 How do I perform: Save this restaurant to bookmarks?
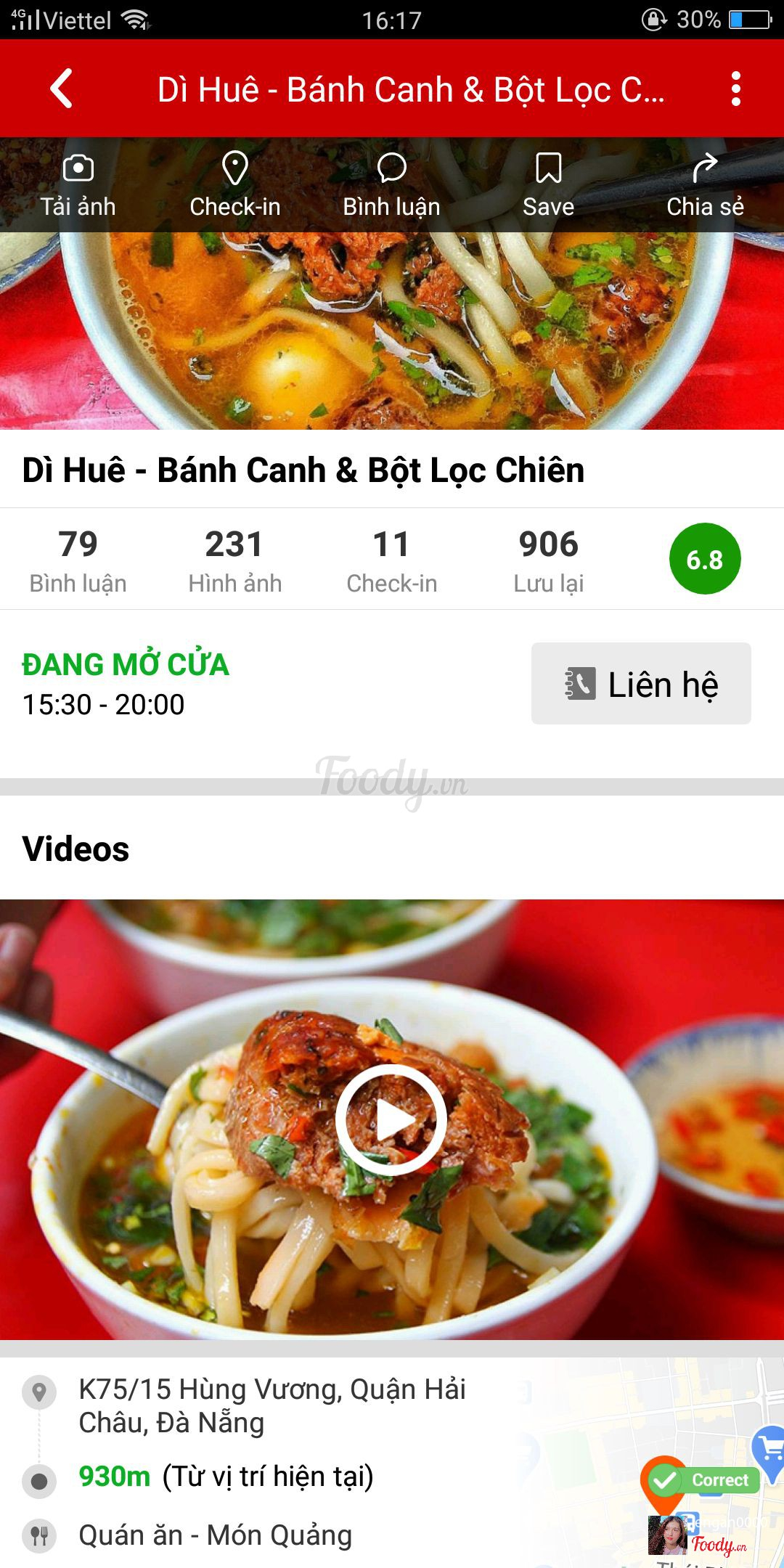(548, 186)
